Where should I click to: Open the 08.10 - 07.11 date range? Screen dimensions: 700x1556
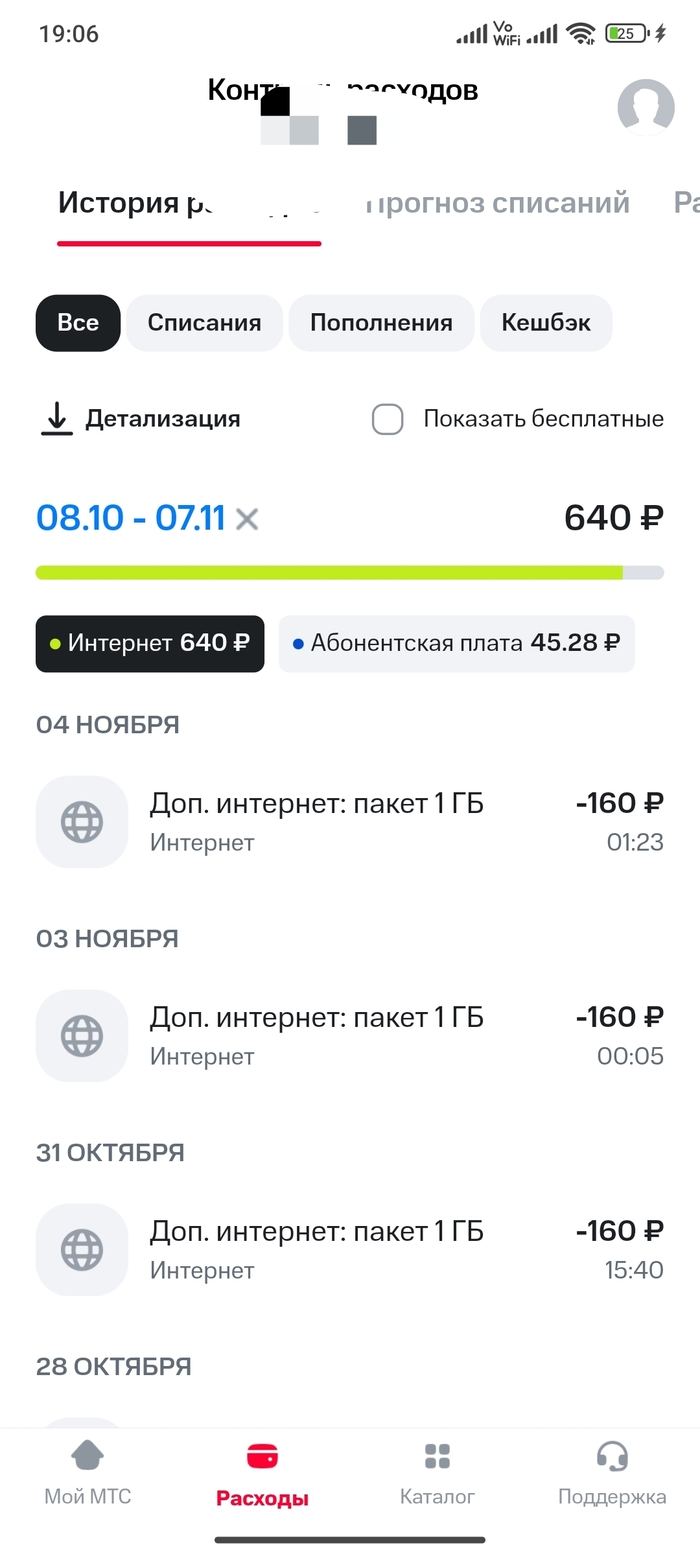pyautogui.click(x=130, y=518)
